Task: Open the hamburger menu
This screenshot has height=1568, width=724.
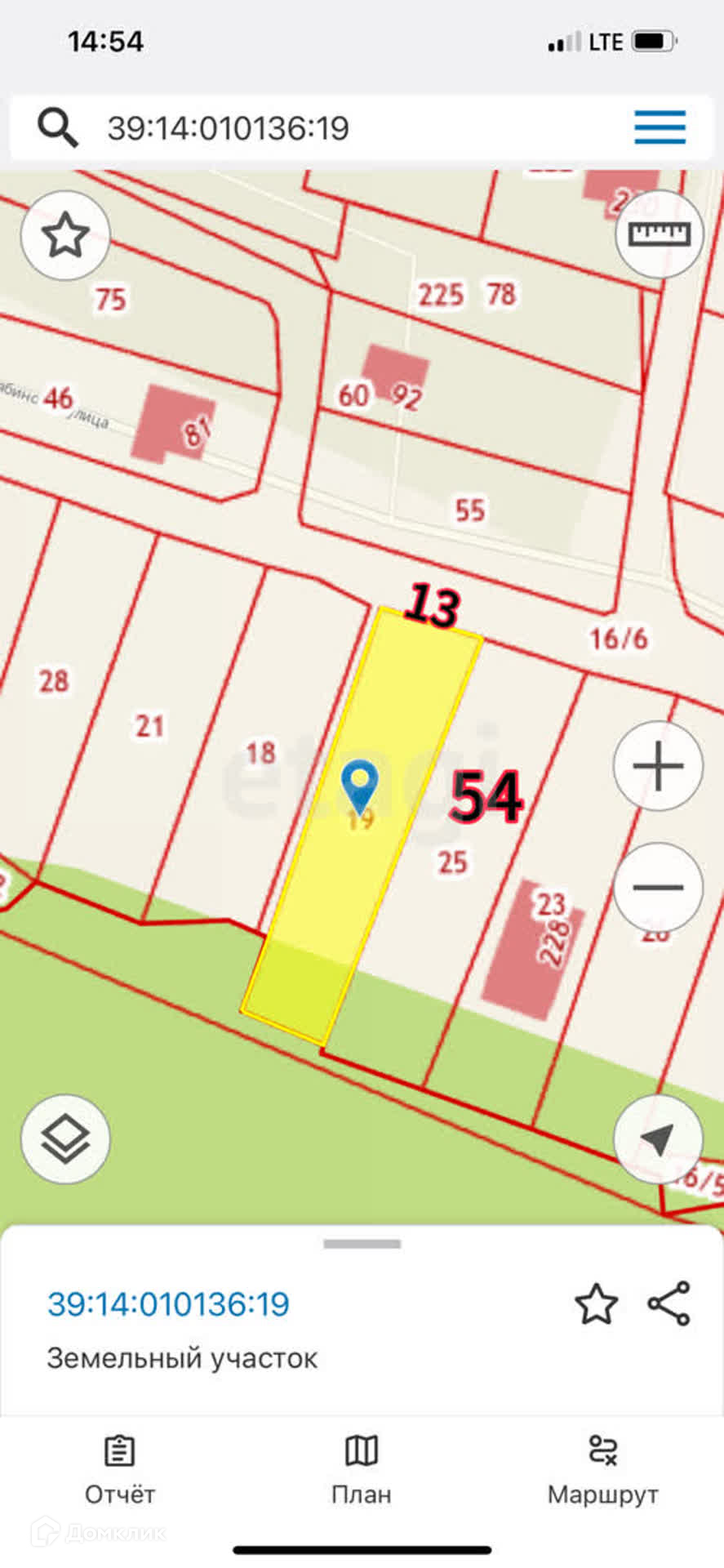Action: 660,127
